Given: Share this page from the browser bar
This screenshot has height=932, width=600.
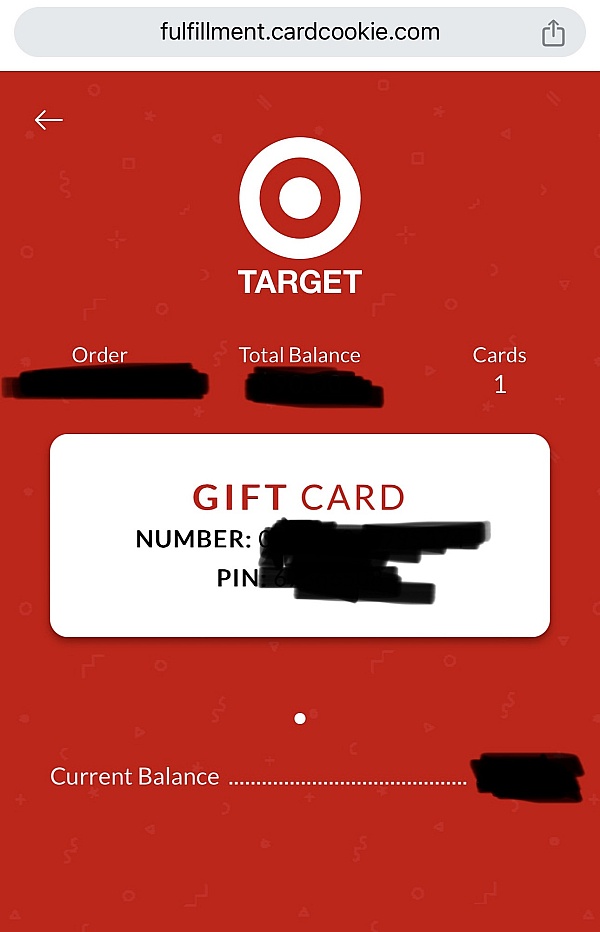Looking at the screenshot, I should [x=553, y=33].
